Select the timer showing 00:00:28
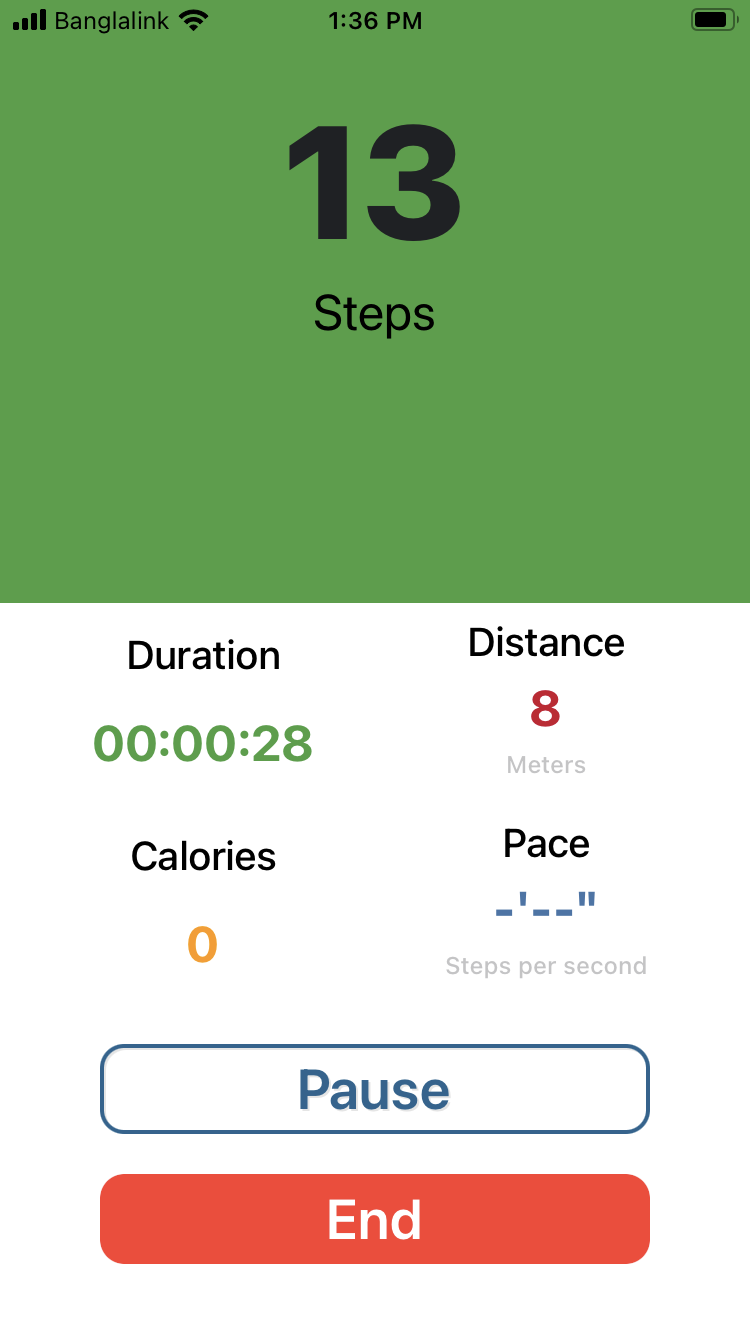Image resolution: width=750 pixels, height=1334 pixels. (x=202, y=743)
